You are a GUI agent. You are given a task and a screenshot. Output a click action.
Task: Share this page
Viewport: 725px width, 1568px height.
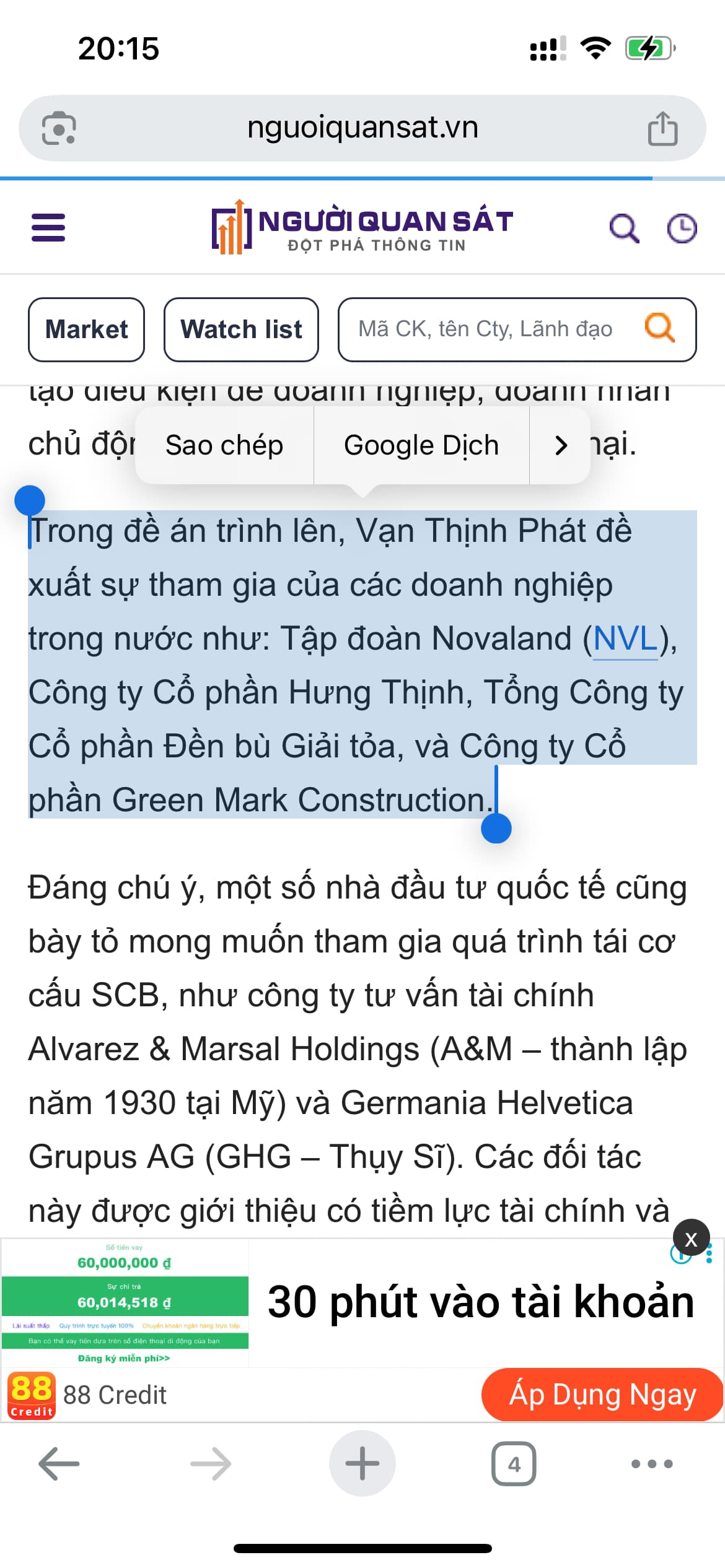(x=662, y=128)
